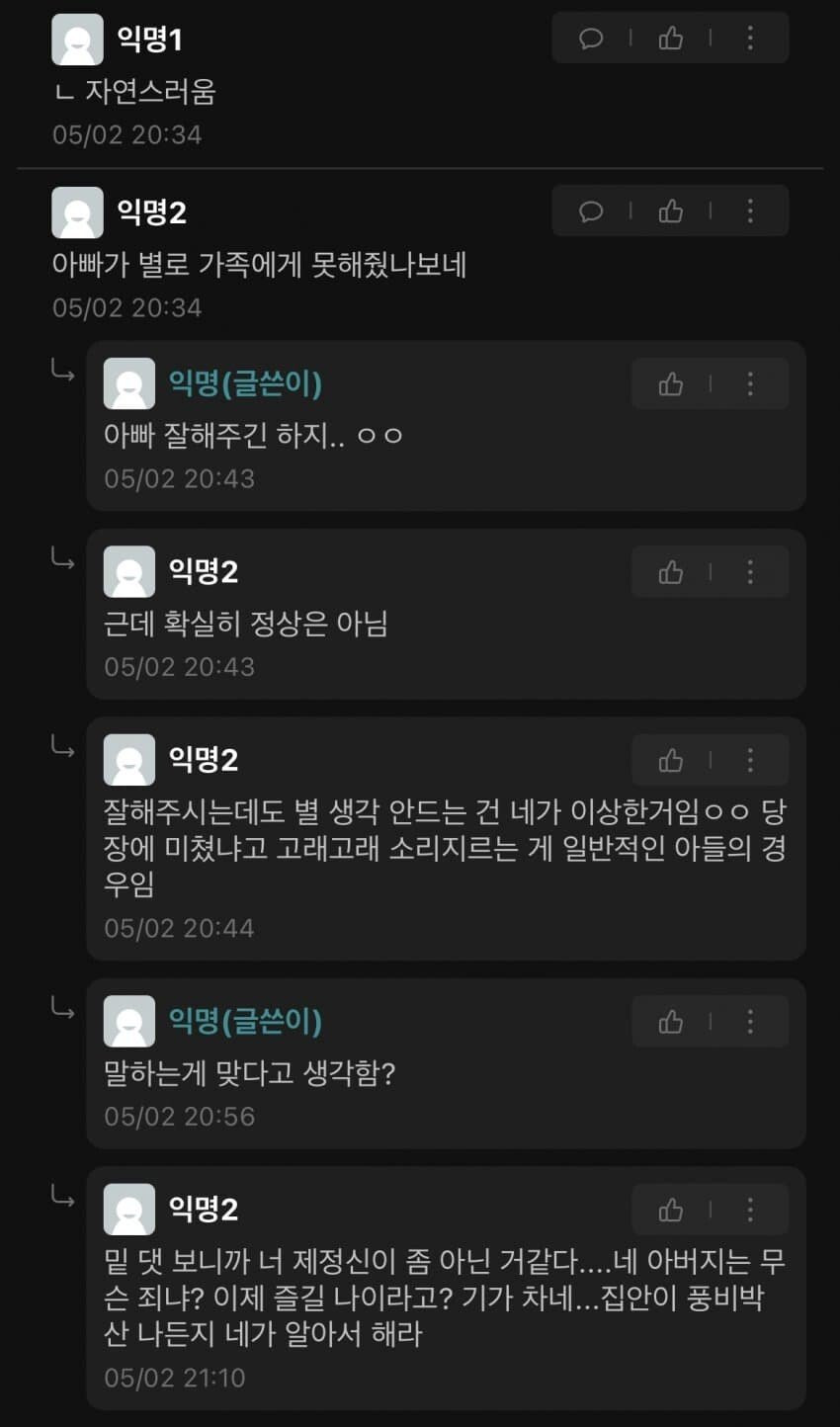Open more options on reply starting 밑 댓 보니까

pos(750,1210)
